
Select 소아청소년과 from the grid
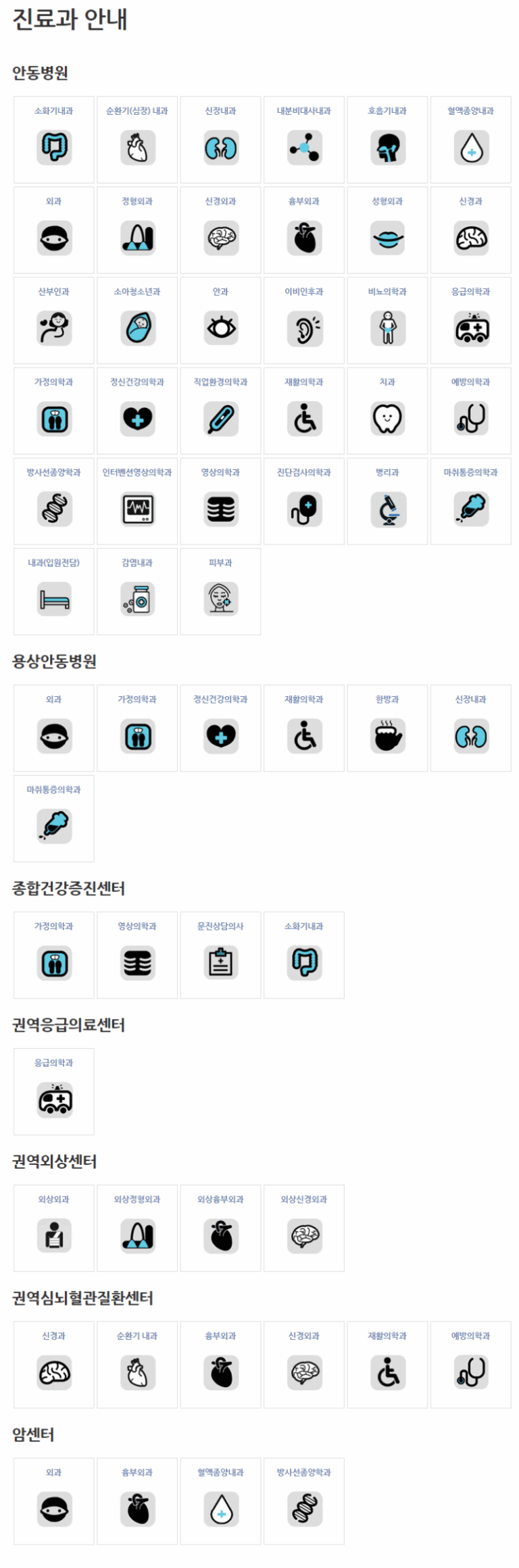pyautogui.click(x=137, y=321)
